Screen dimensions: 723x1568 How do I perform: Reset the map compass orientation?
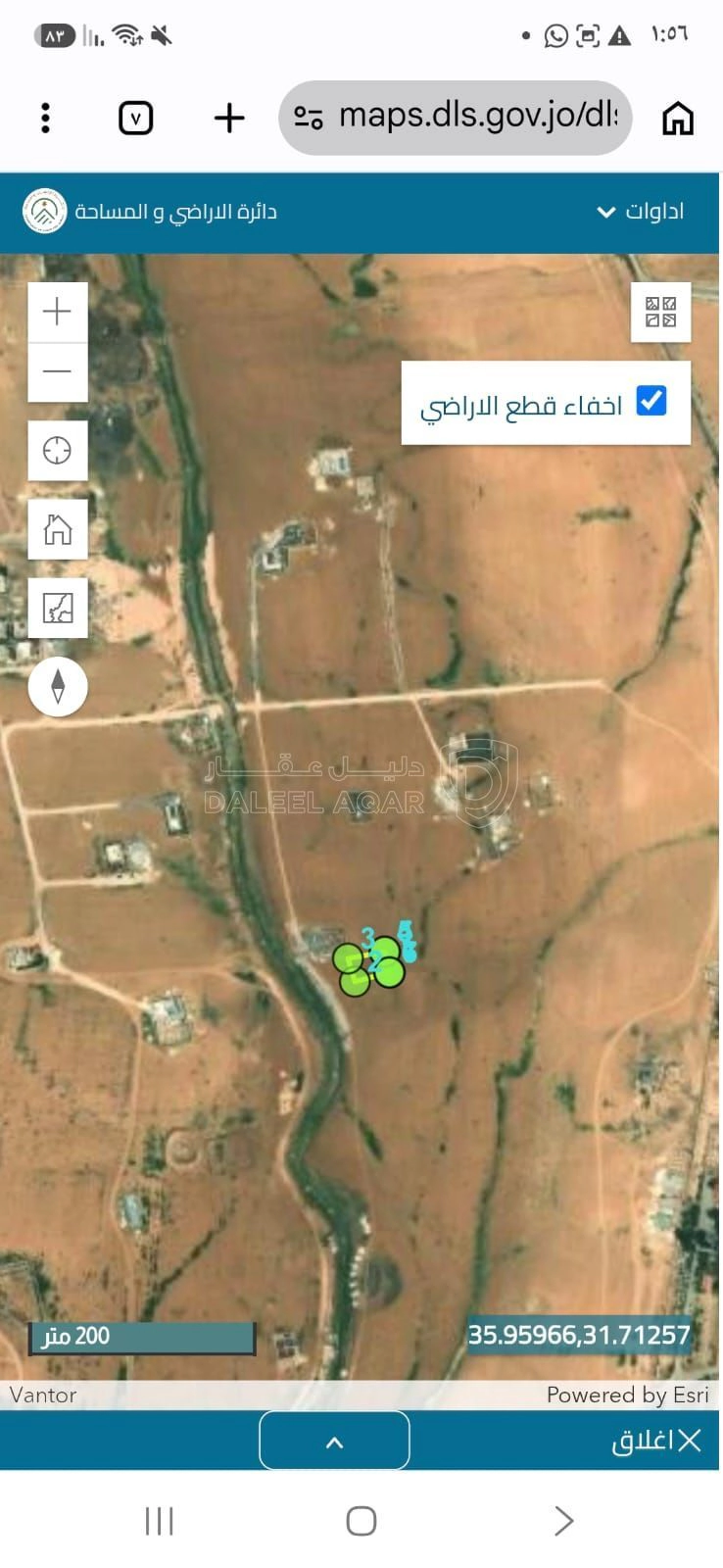[x=58, y=686]
